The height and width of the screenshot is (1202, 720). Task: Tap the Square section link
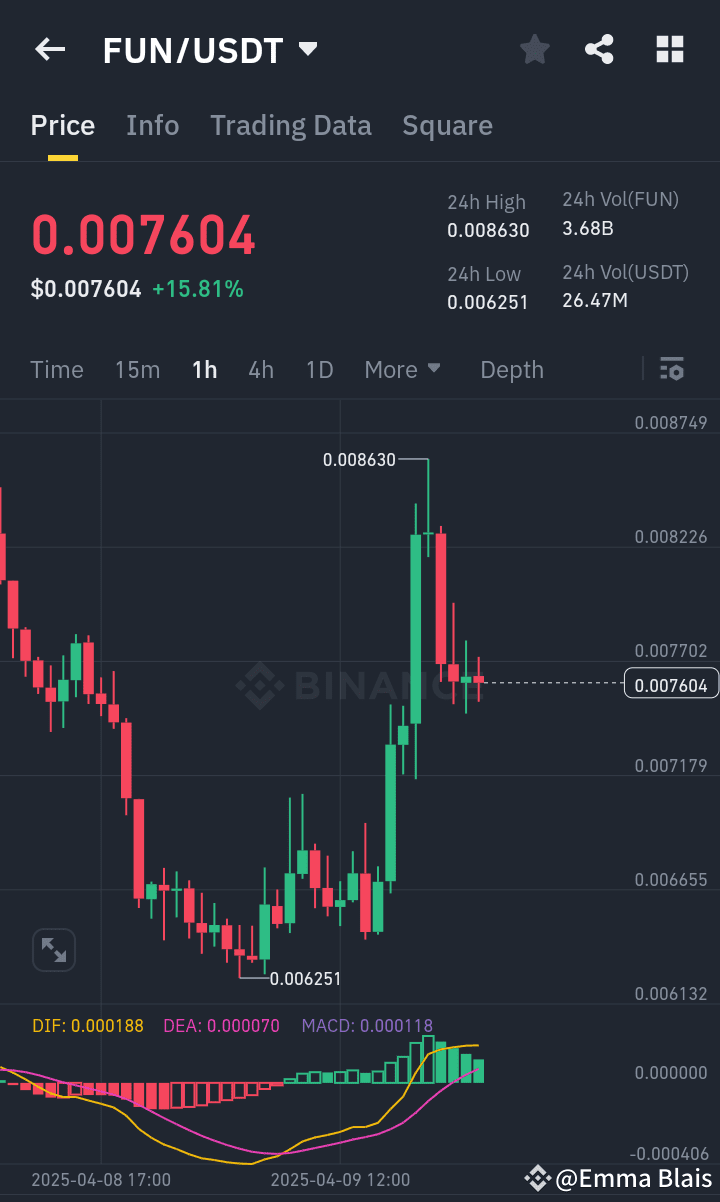click(447, 125)
